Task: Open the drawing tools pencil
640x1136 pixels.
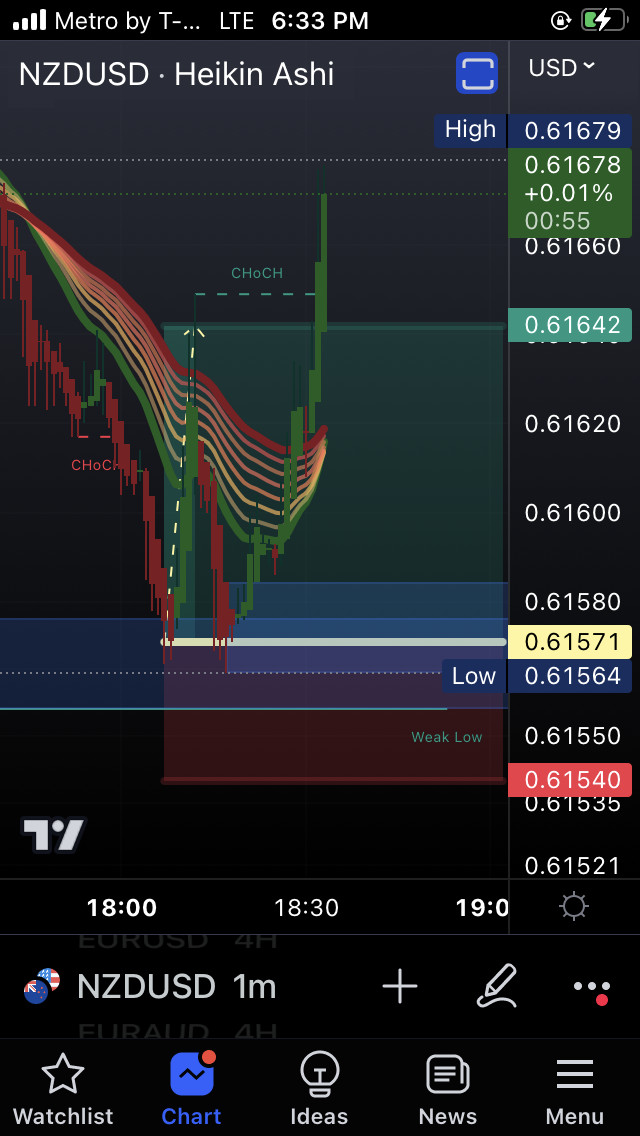Action: pos(497,986)
